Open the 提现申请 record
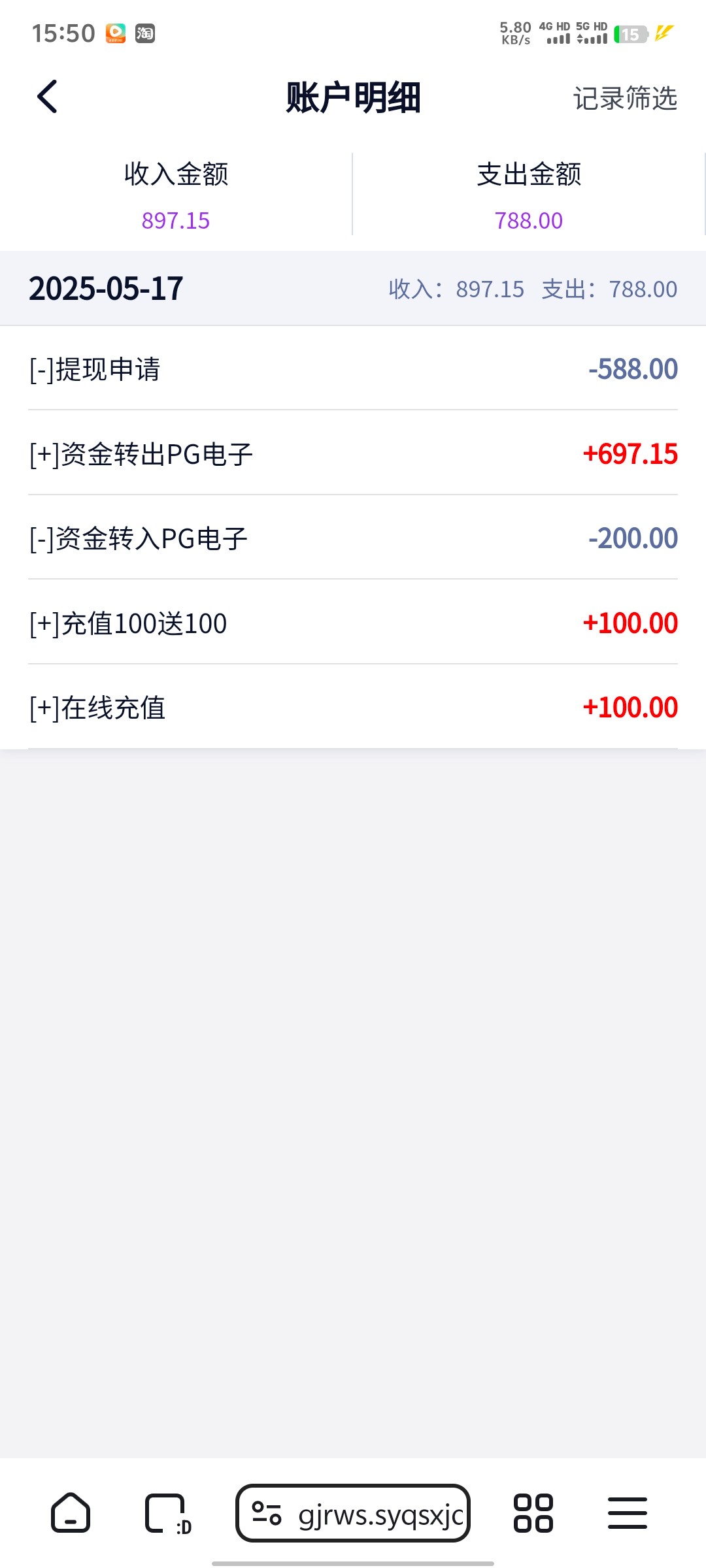706x1568 pixels. (353, 368)
